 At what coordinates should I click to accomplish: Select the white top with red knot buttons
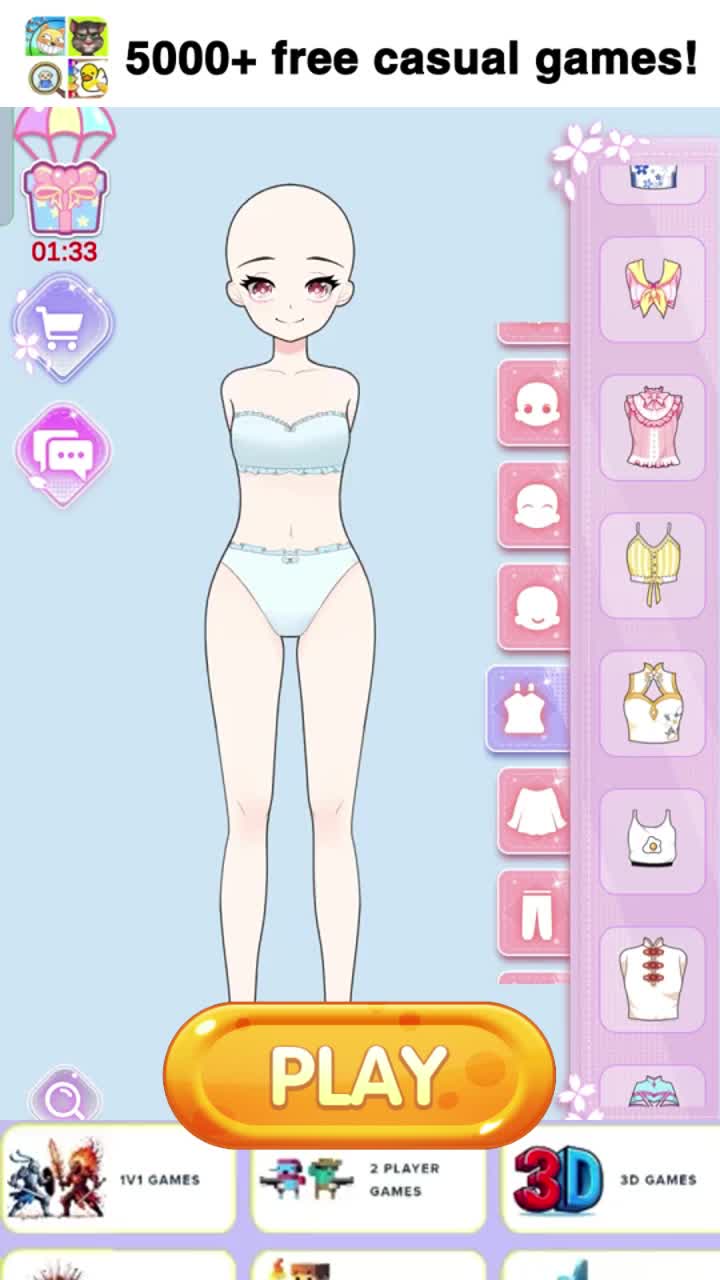tap(652, 978)
